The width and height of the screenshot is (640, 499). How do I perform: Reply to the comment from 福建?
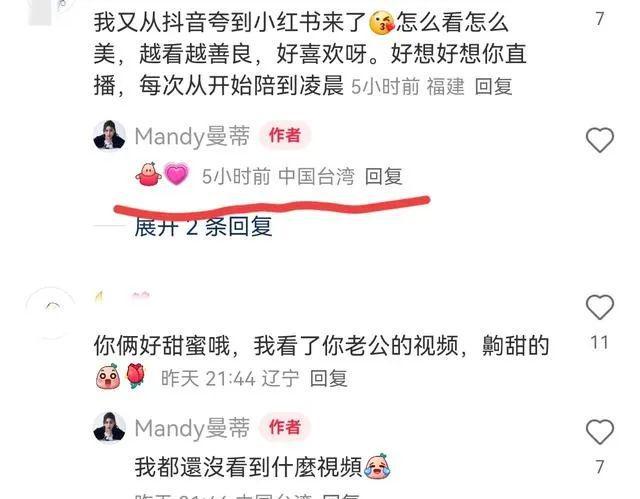tap(493, 87)
